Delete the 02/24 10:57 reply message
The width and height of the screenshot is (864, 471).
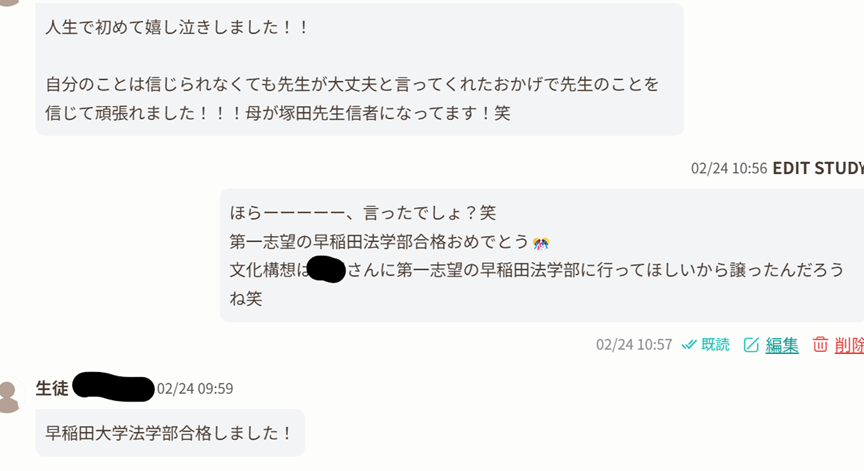(x=840, y=345)
